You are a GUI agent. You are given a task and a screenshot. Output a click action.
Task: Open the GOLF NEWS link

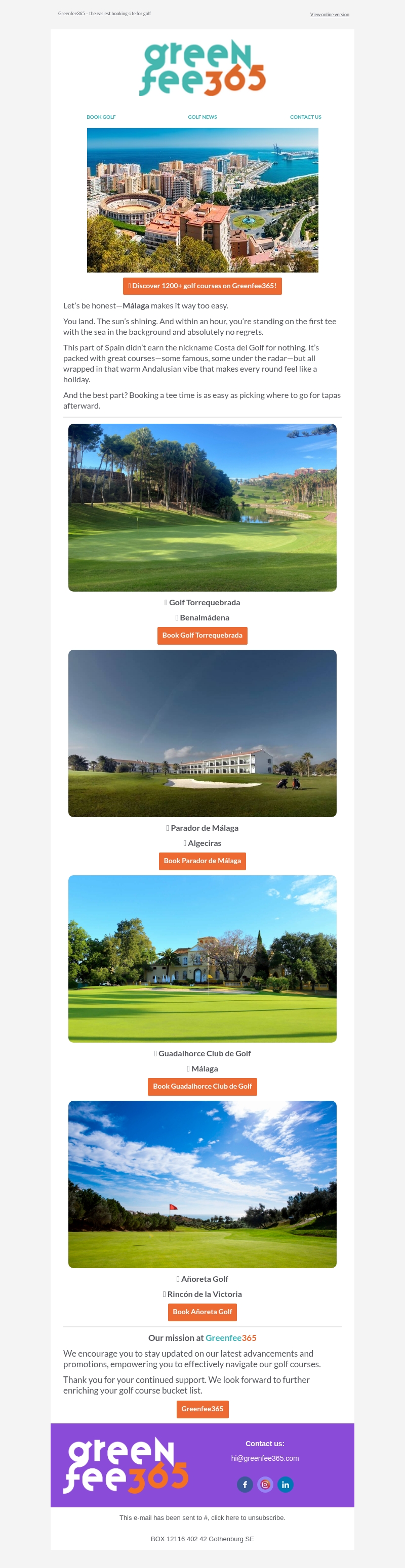202,117
